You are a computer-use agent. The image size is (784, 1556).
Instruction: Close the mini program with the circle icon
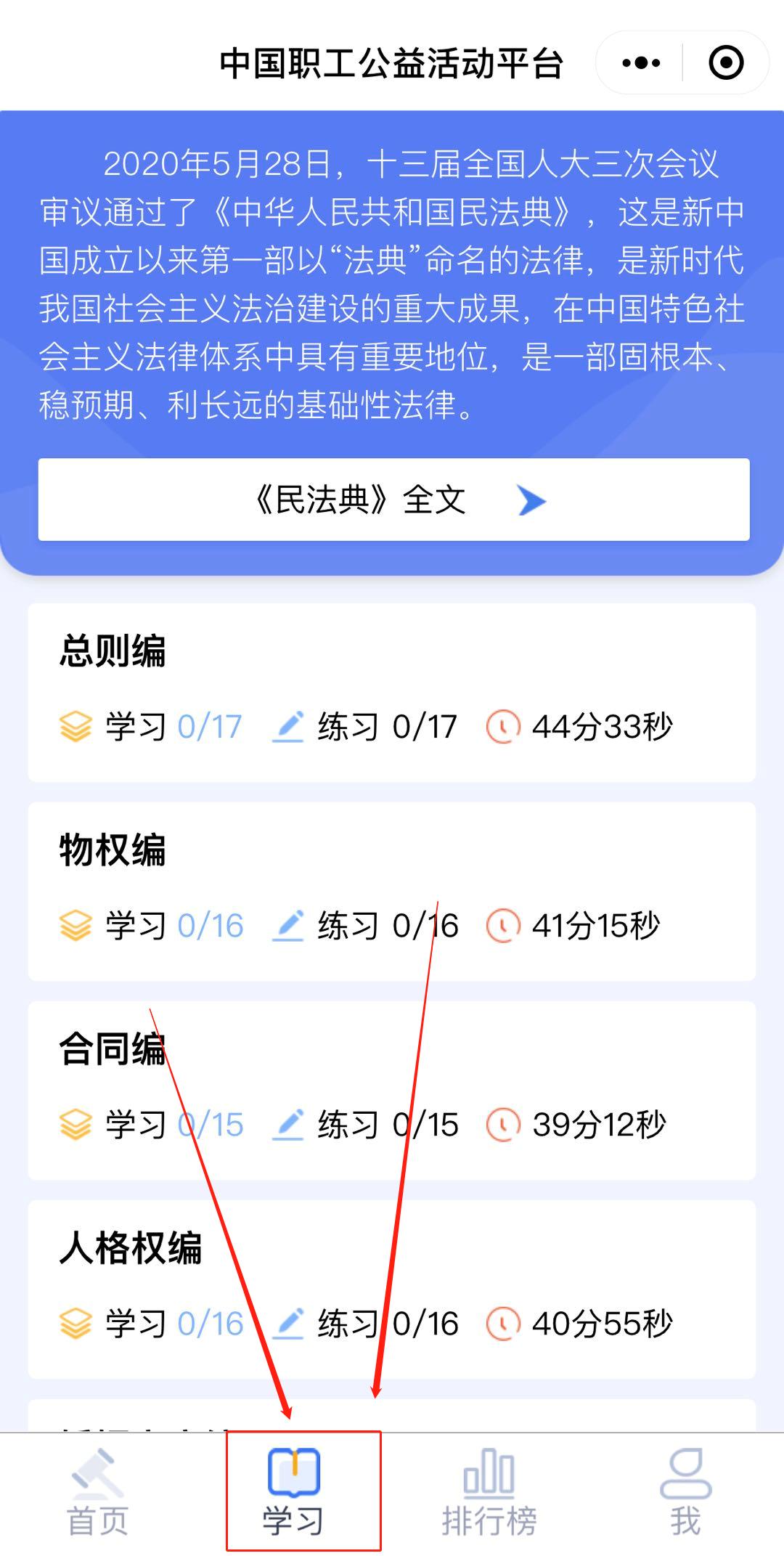pyautogui.click(x=725, y=63)
